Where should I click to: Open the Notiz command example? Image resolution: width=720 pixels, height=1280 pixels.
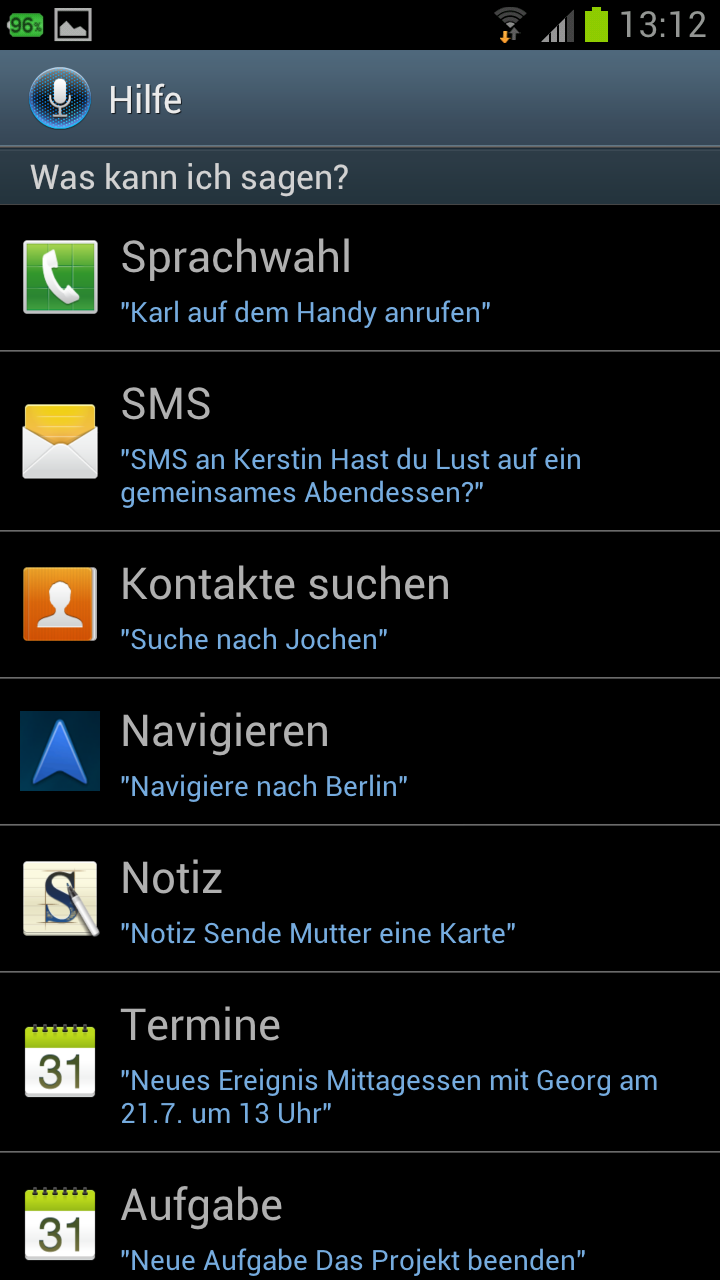tap(360, 899)
